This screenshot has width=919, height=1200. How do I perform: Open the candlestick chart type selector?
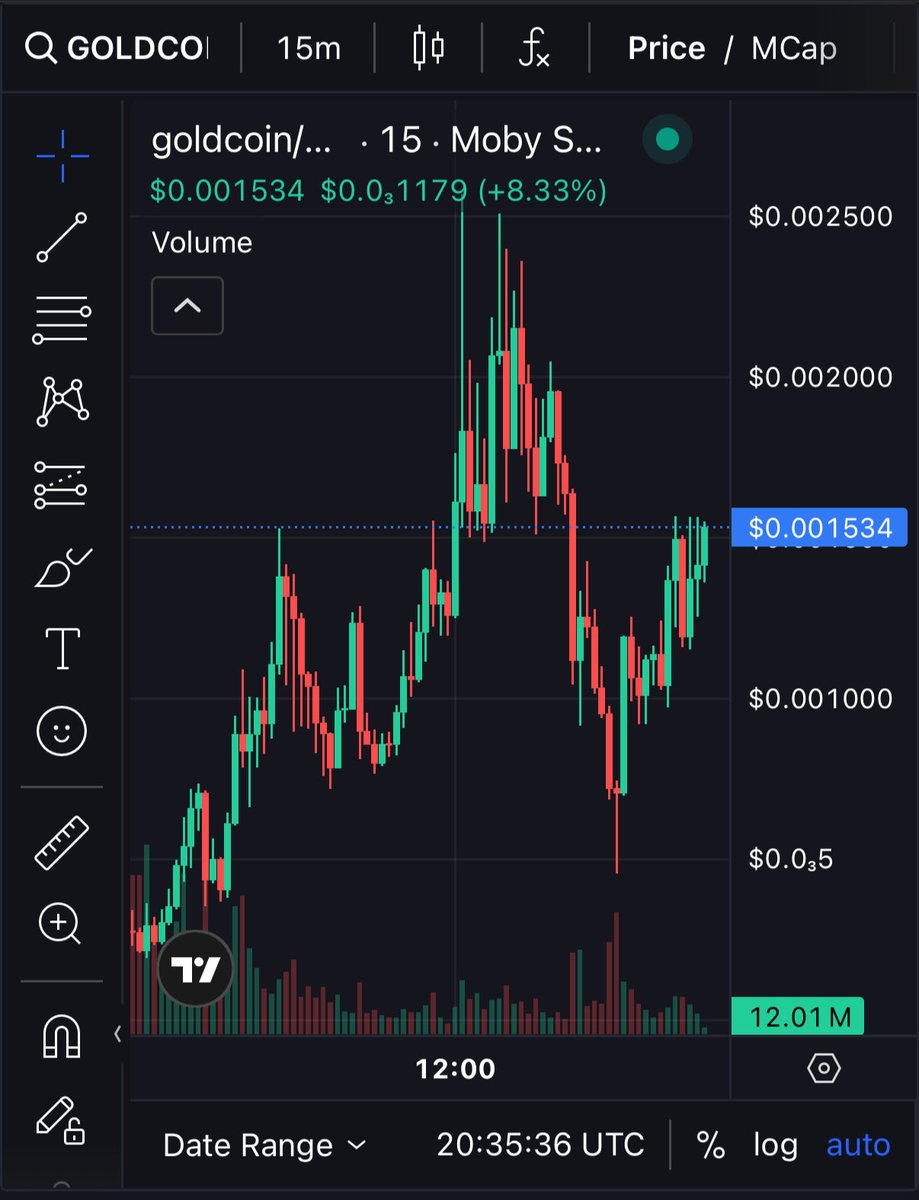pyautogui.click(x=428, y=48)
